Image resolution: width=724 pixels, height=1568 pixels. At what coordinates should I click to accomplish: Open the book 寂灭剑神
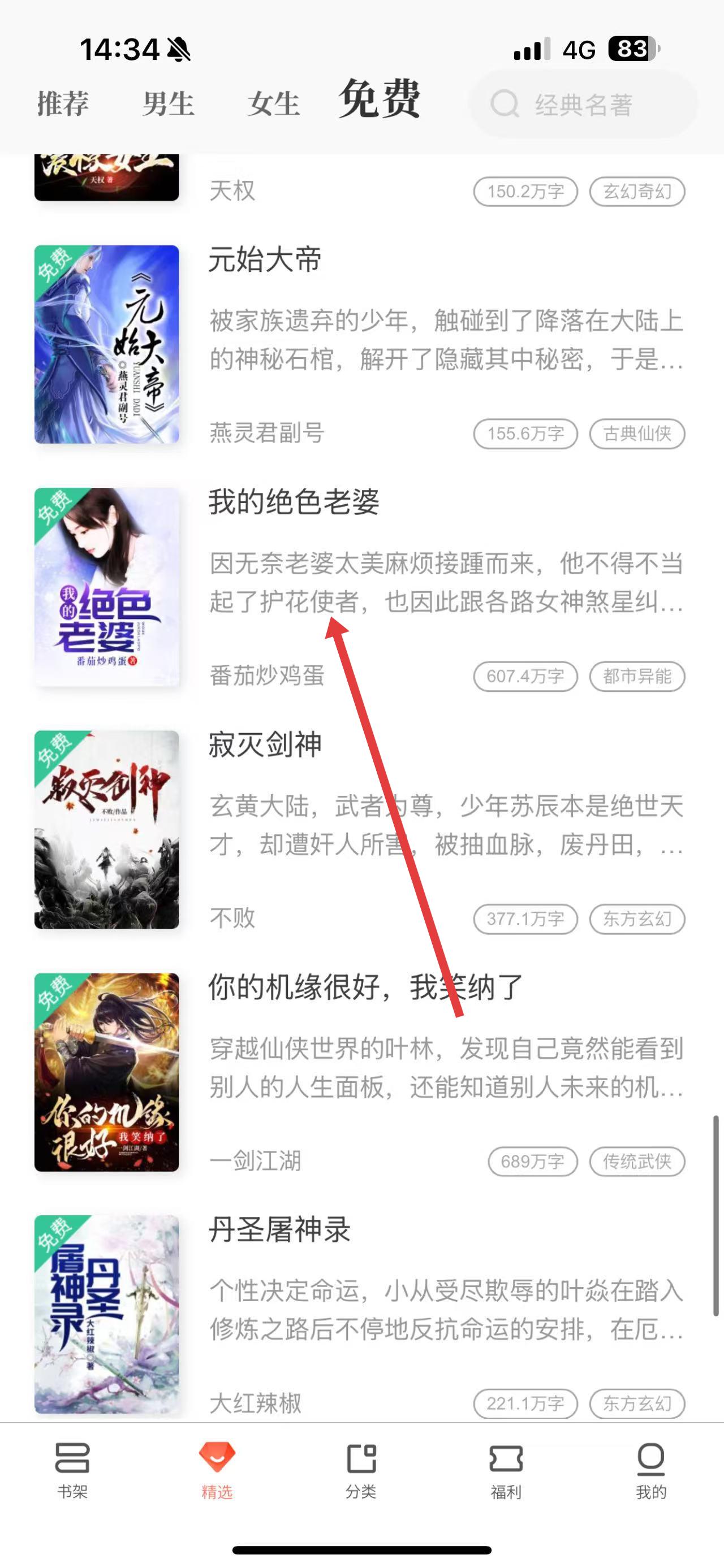coord(264,744)
